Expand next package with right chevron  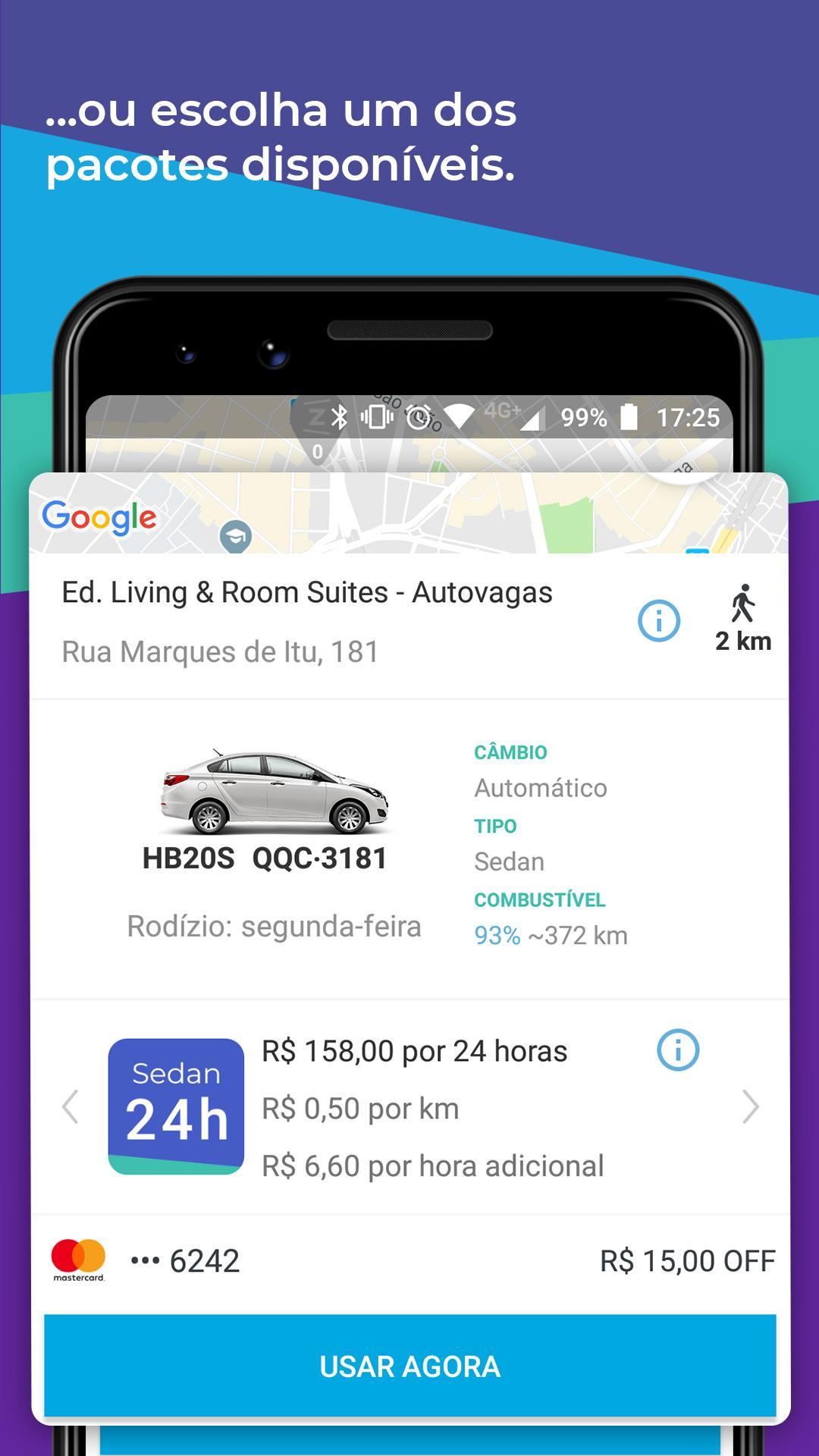coord(750,1107)
